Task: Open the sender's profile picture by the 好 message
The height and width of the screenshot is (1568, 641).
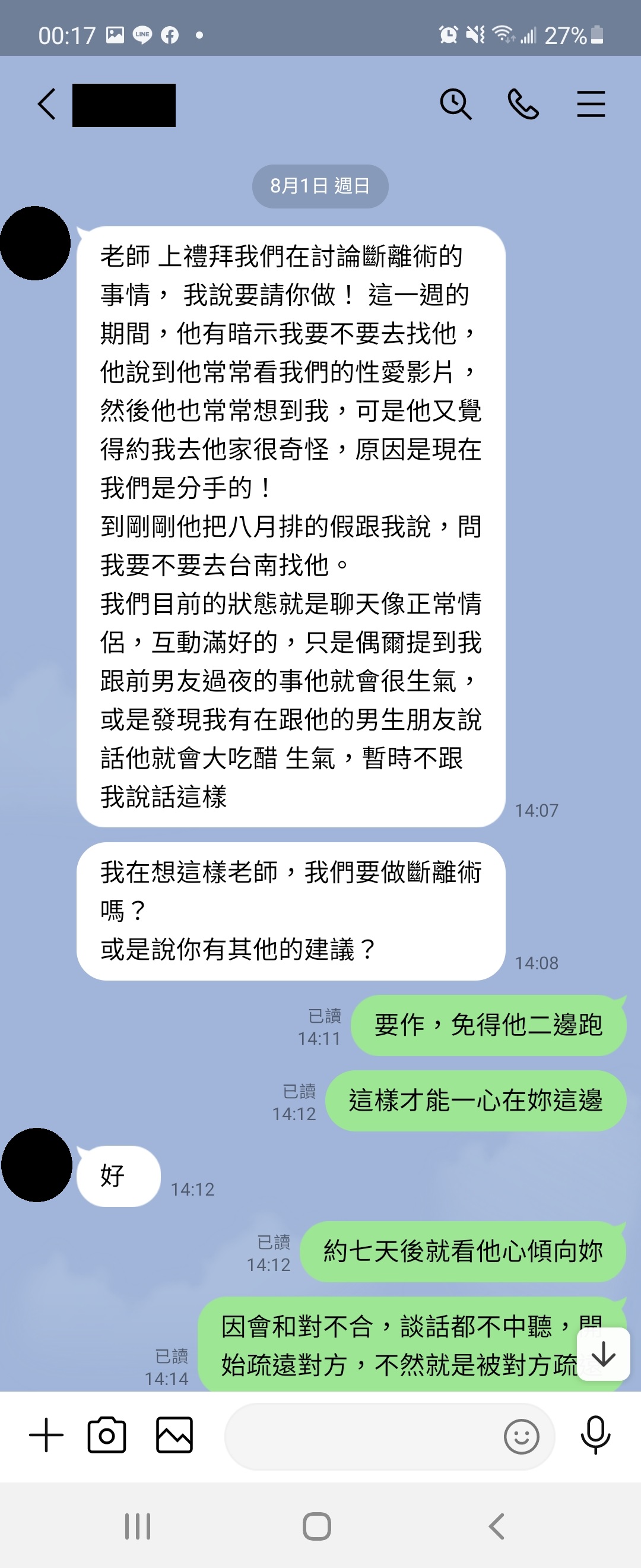Action: [x=36, y=1165]
